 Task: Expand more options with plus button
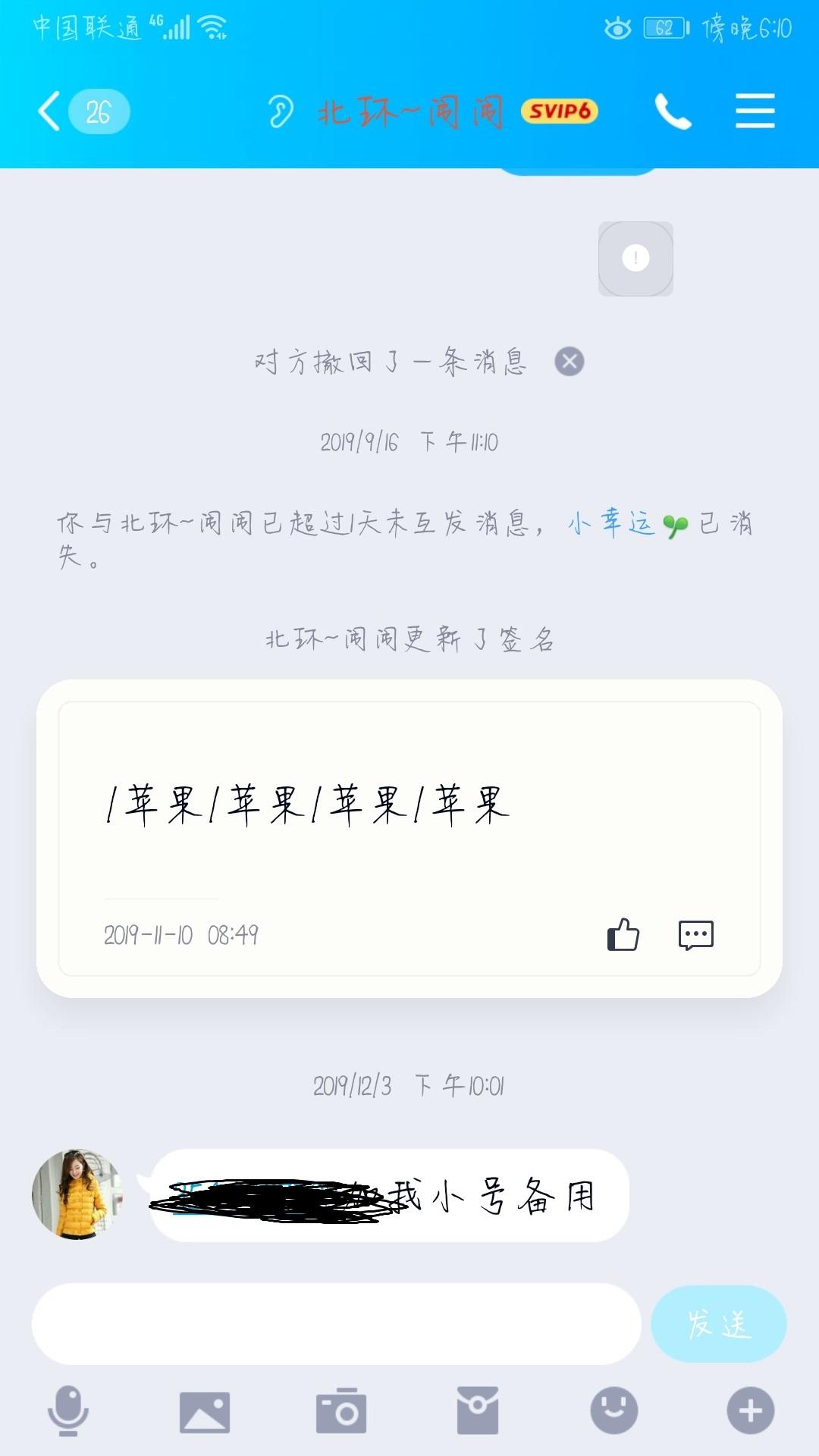(751, 1411)
